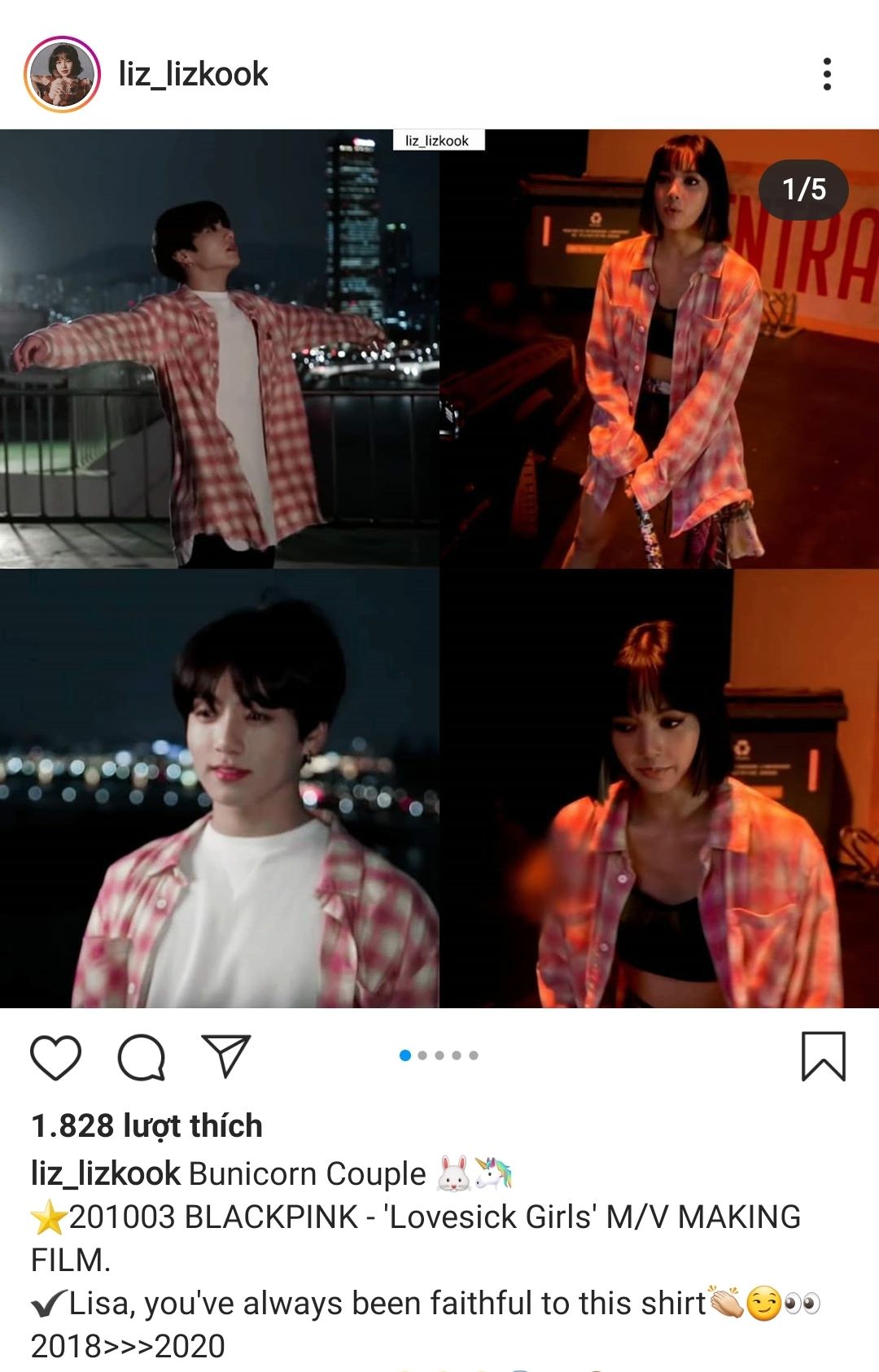The image size is (879, 1372).
Task: Share the post via paper plane icon
Action: pos(225,1056)
